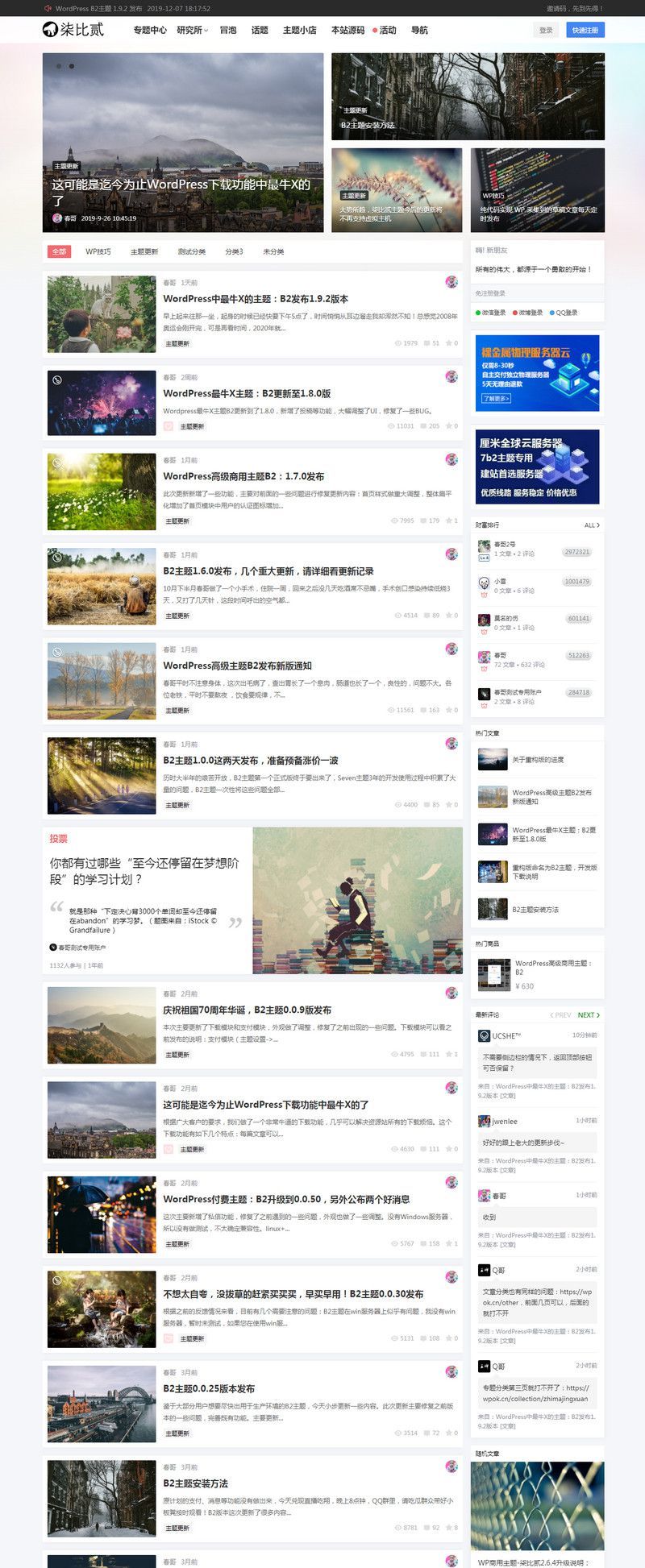Viewport: 645px width, 1568px height.
Task: Switch to the 未分类 tab
Action: 273,251
